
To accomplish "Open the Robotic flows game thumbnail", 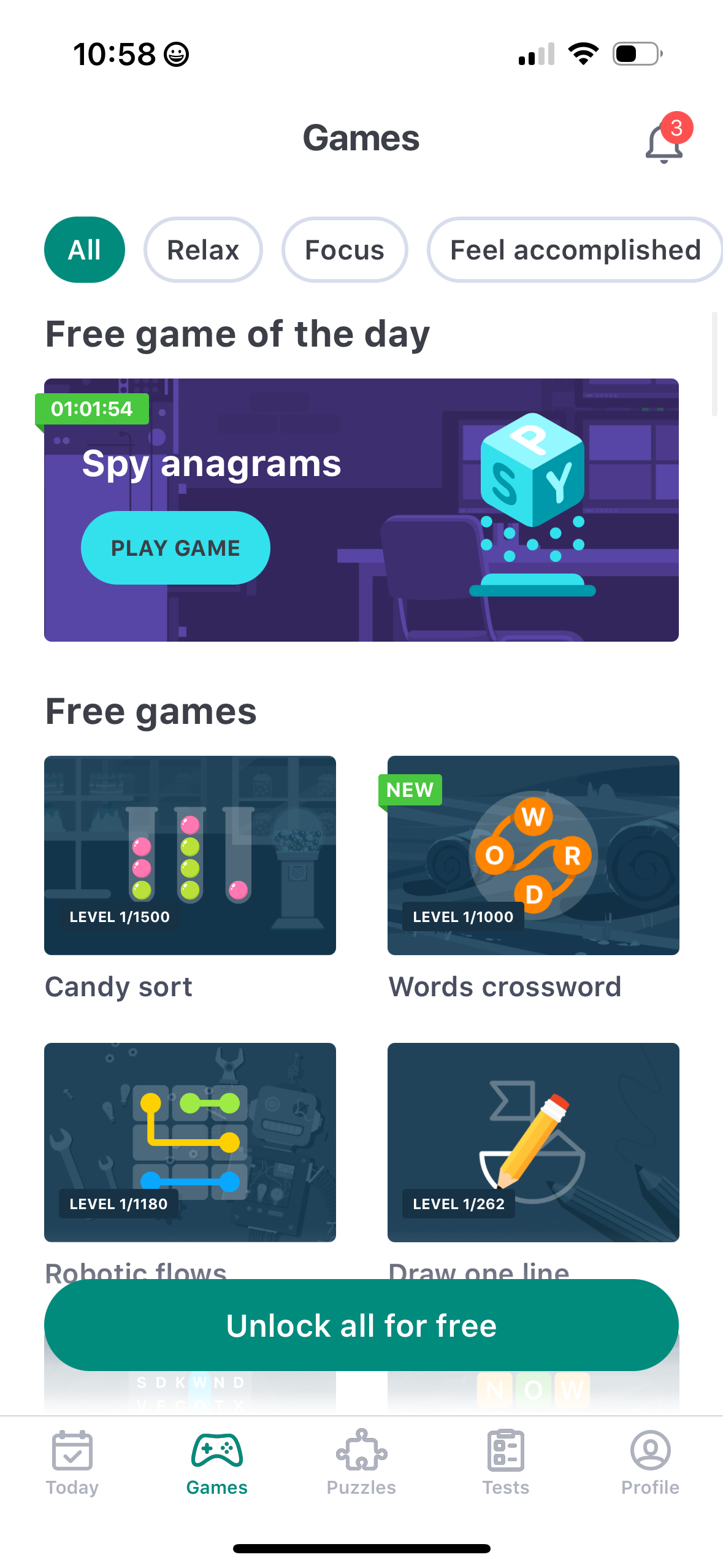I will 190,1142.
